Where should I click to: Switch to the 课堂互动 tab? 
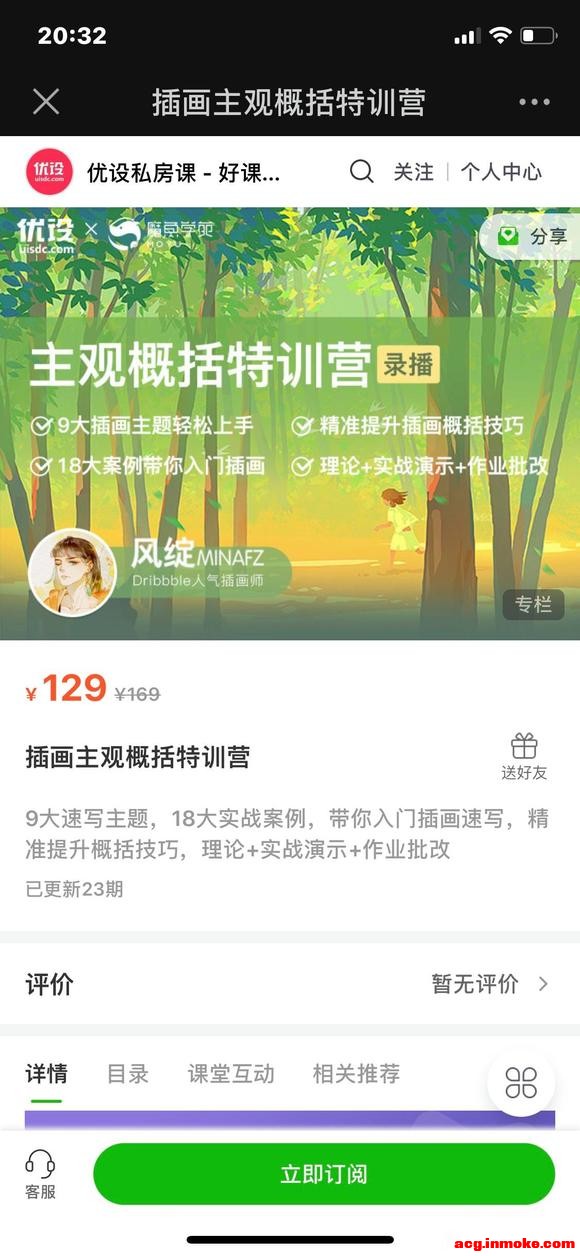tap(231, 1074)
